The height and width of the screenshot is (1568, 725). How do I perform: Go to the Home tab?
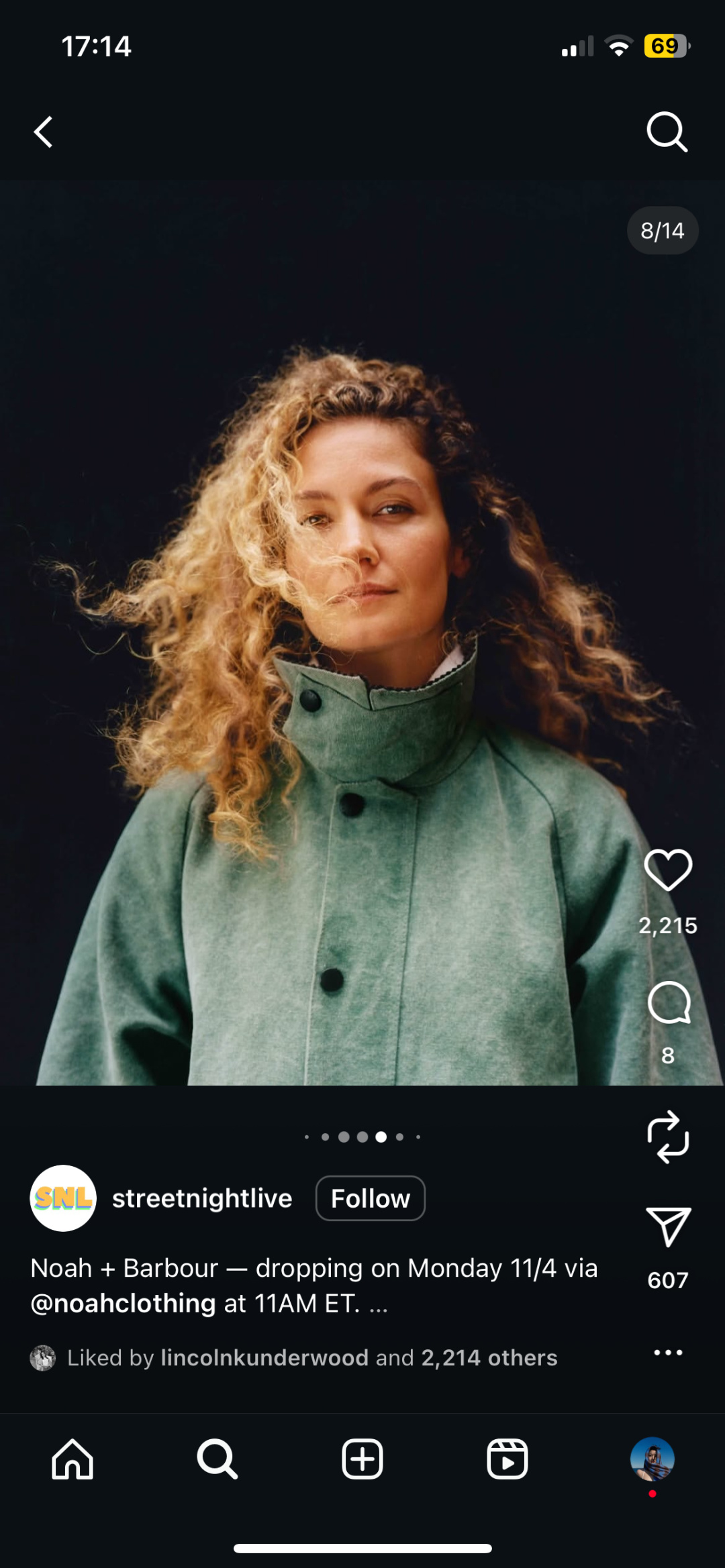tap(72, 1459)
